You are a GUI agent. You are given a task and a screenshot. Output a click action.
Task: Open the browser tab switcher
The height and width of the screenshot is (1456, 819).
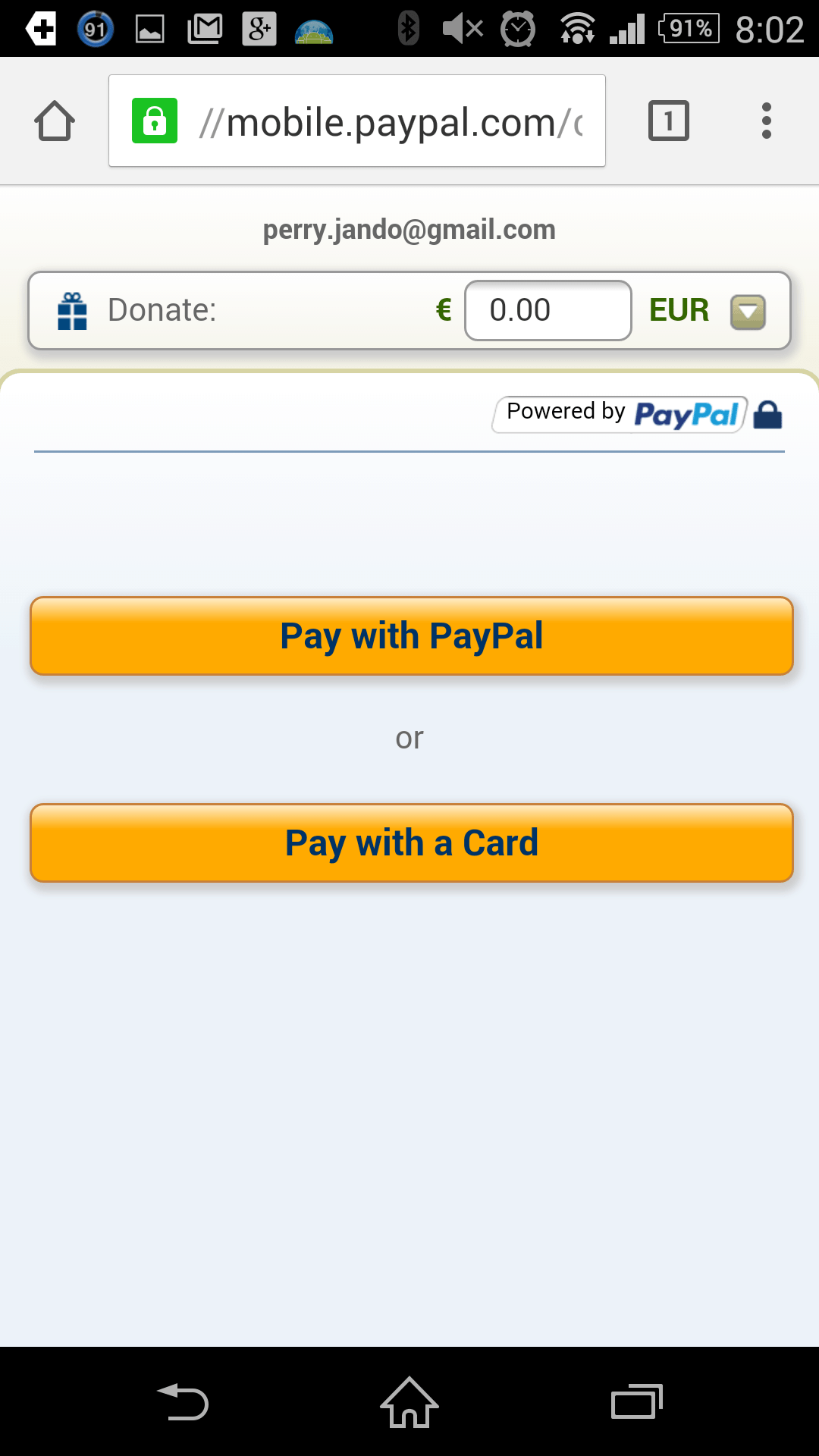(x=669, y=121)
